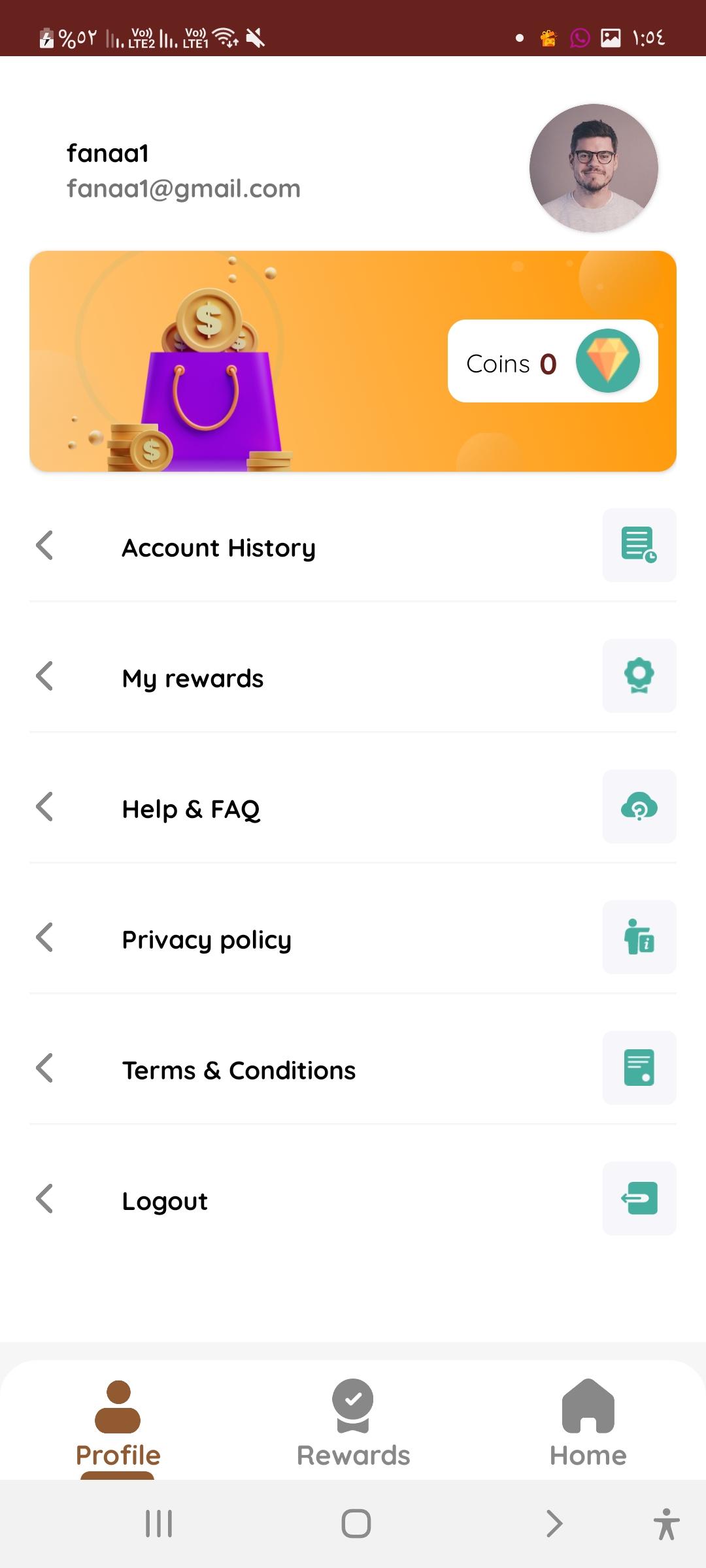Tap the profile avatar picture
This screenshot has width=706, height=1568.
(594, 168)
